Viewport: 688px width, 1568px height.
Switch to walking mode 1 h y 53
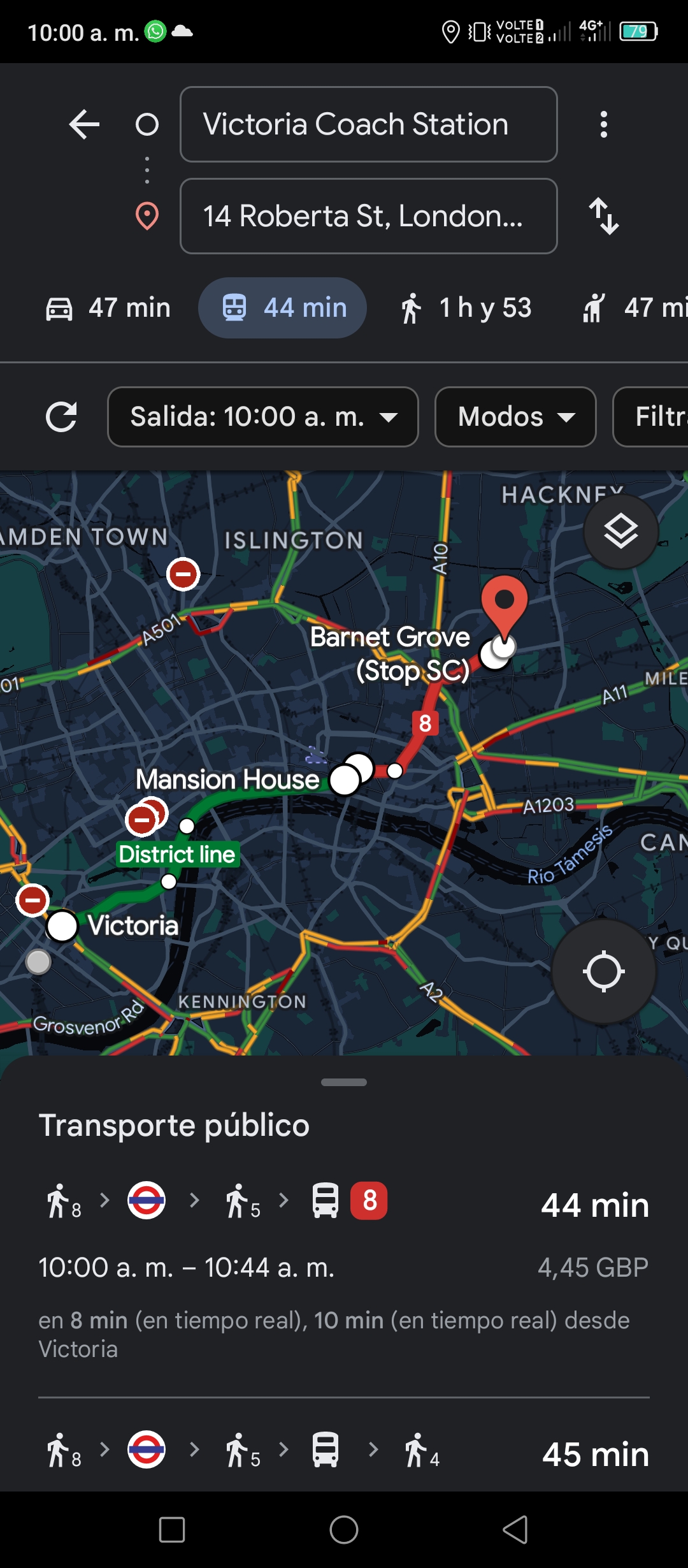[x=466, y=308]
